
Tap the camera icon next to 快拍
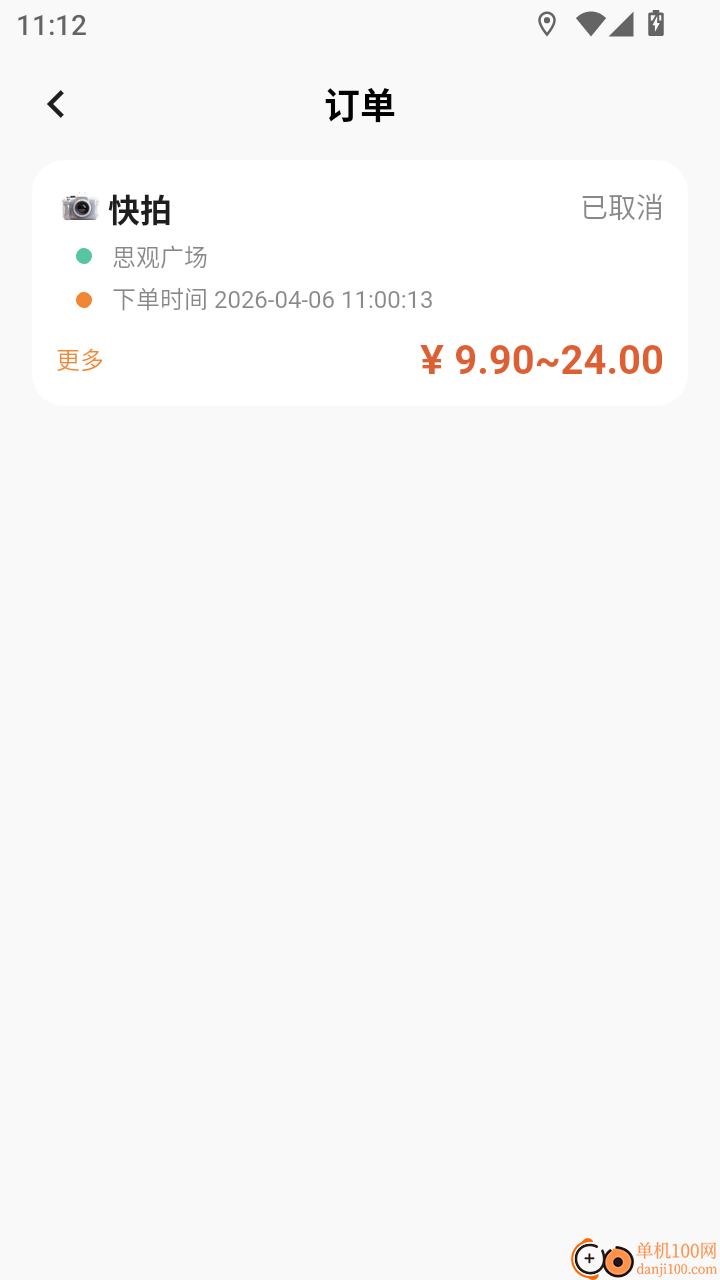[x=78, y=210]
